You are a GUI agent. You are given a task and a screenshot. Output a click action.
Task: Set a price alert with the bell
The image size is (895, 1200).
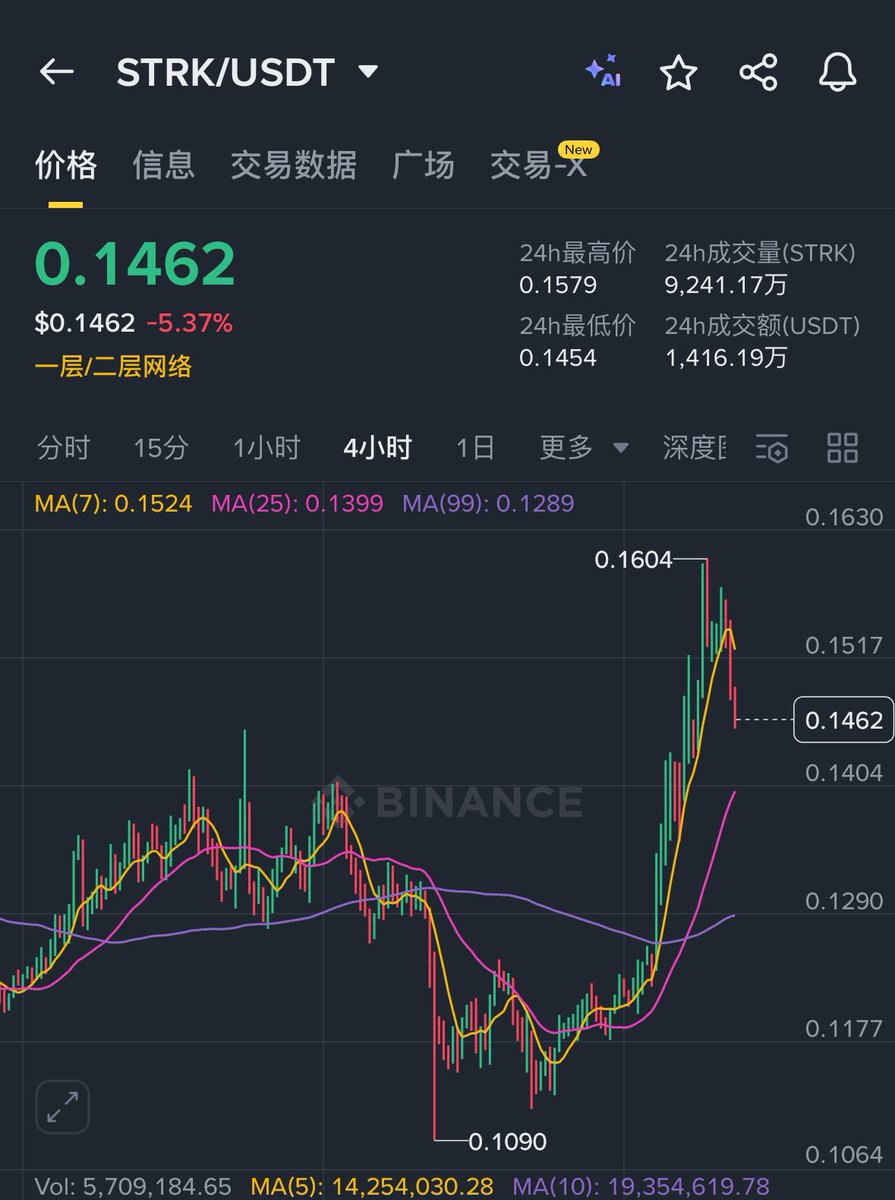[838, 72]
